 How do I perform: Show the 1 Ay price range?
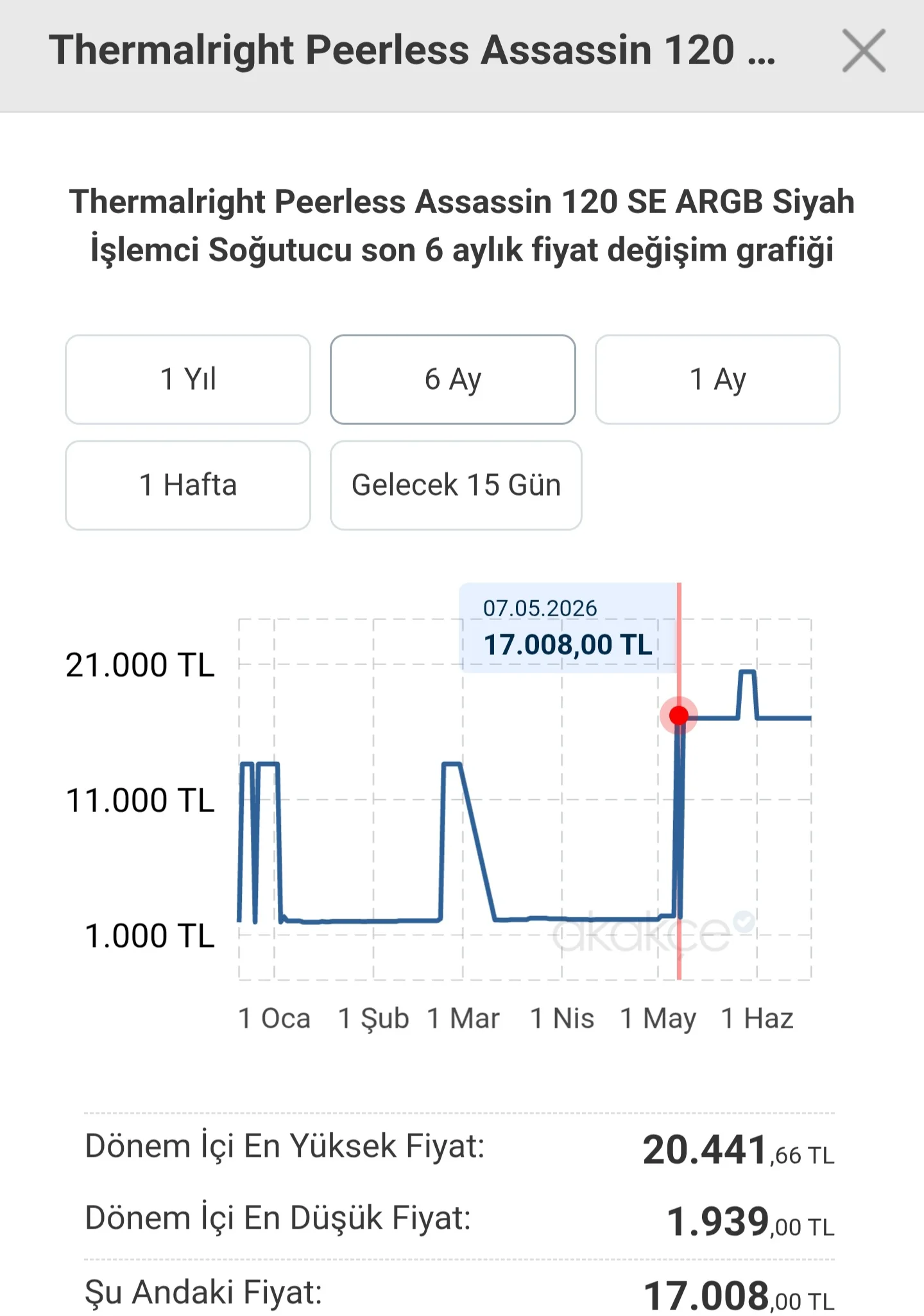(x=717, y=379)
